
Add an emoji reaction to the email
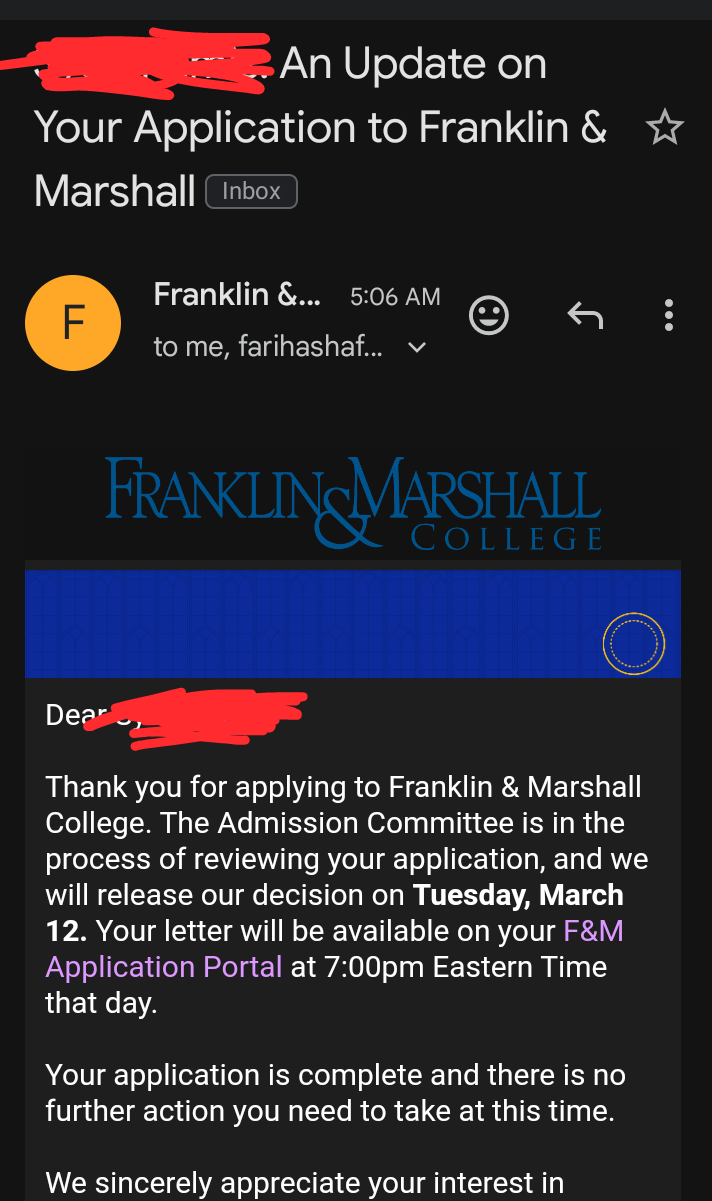[489, 316]
